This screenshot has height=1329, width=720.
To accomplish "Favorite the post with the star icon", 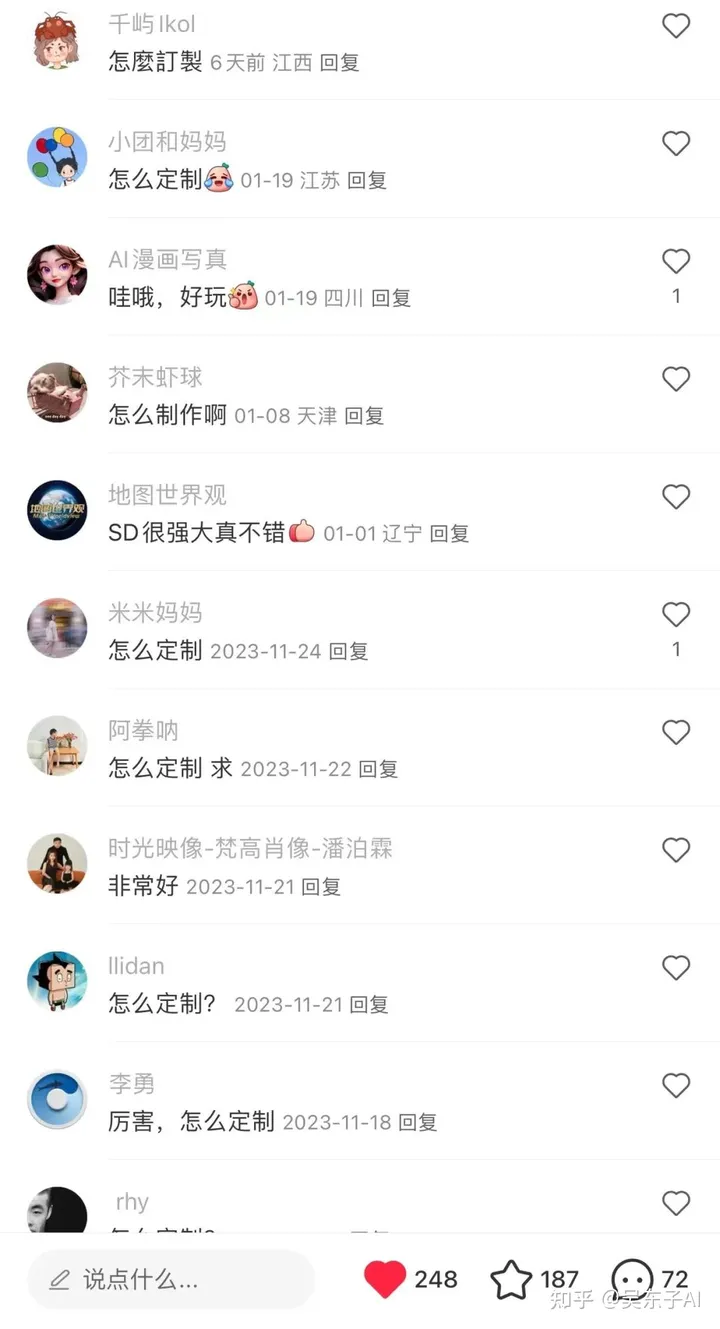I will 511,1279.
